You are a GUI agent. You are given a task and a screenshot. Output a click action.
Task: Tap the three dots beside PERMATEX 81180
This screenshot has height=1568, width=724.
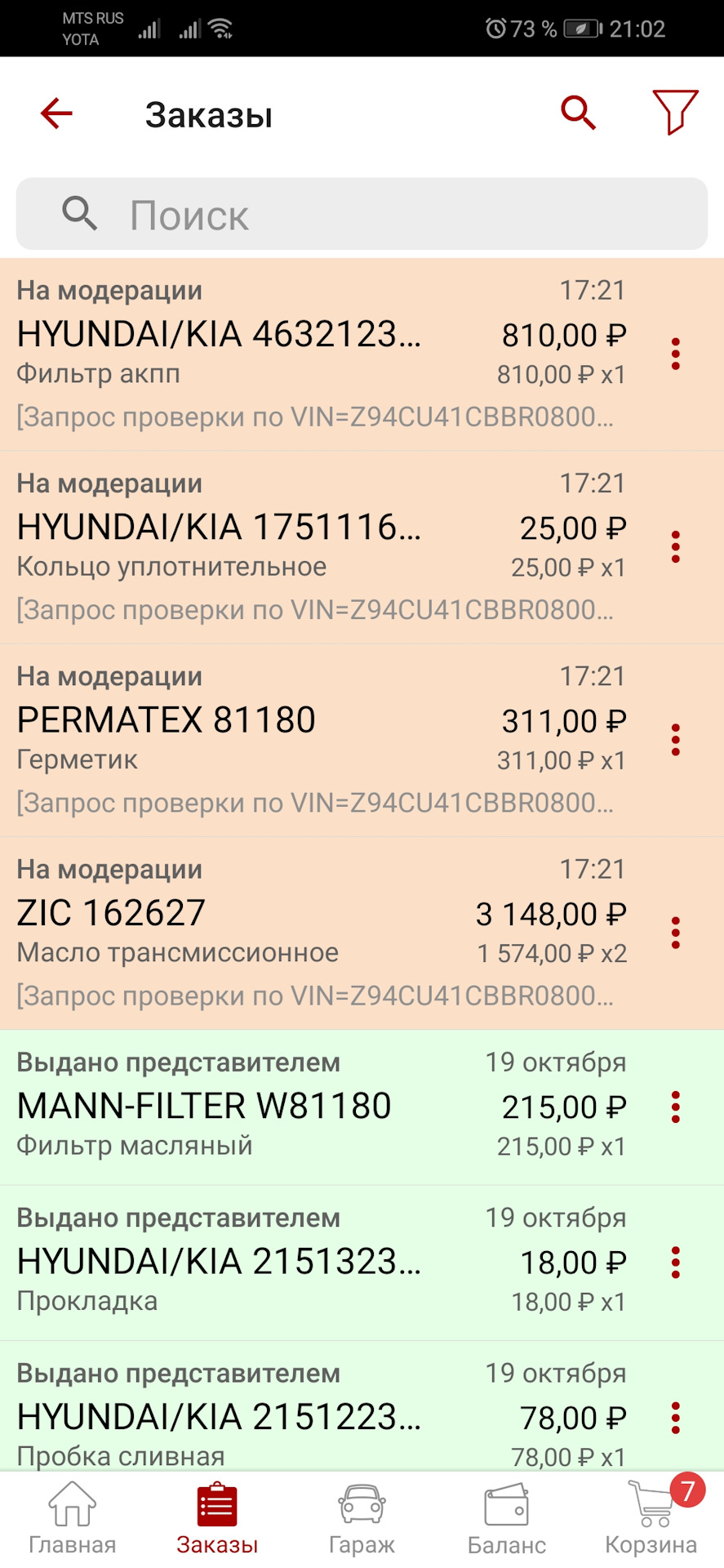pyautogui.click(x=676, y=740)
